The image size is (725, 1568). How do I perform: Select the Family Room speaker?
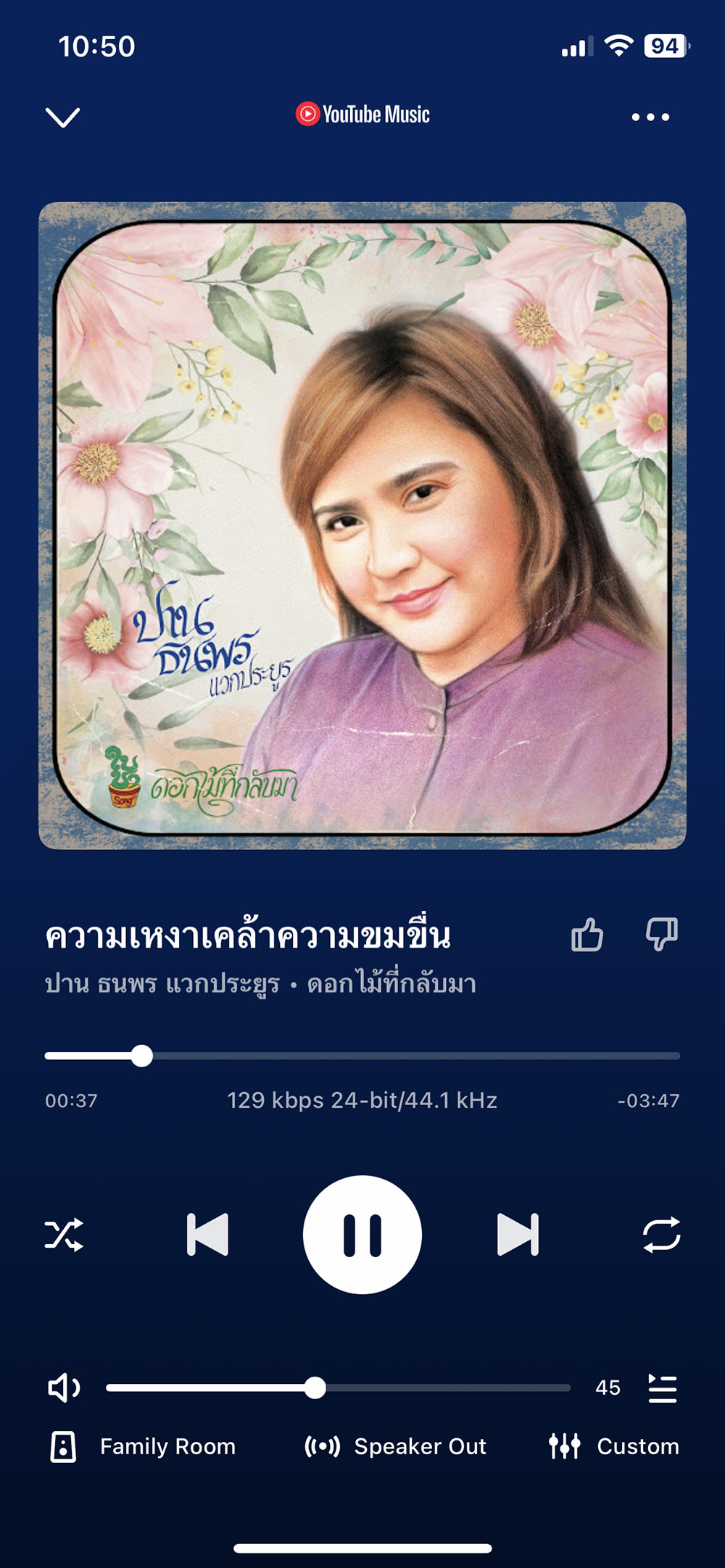[144, 1446]
